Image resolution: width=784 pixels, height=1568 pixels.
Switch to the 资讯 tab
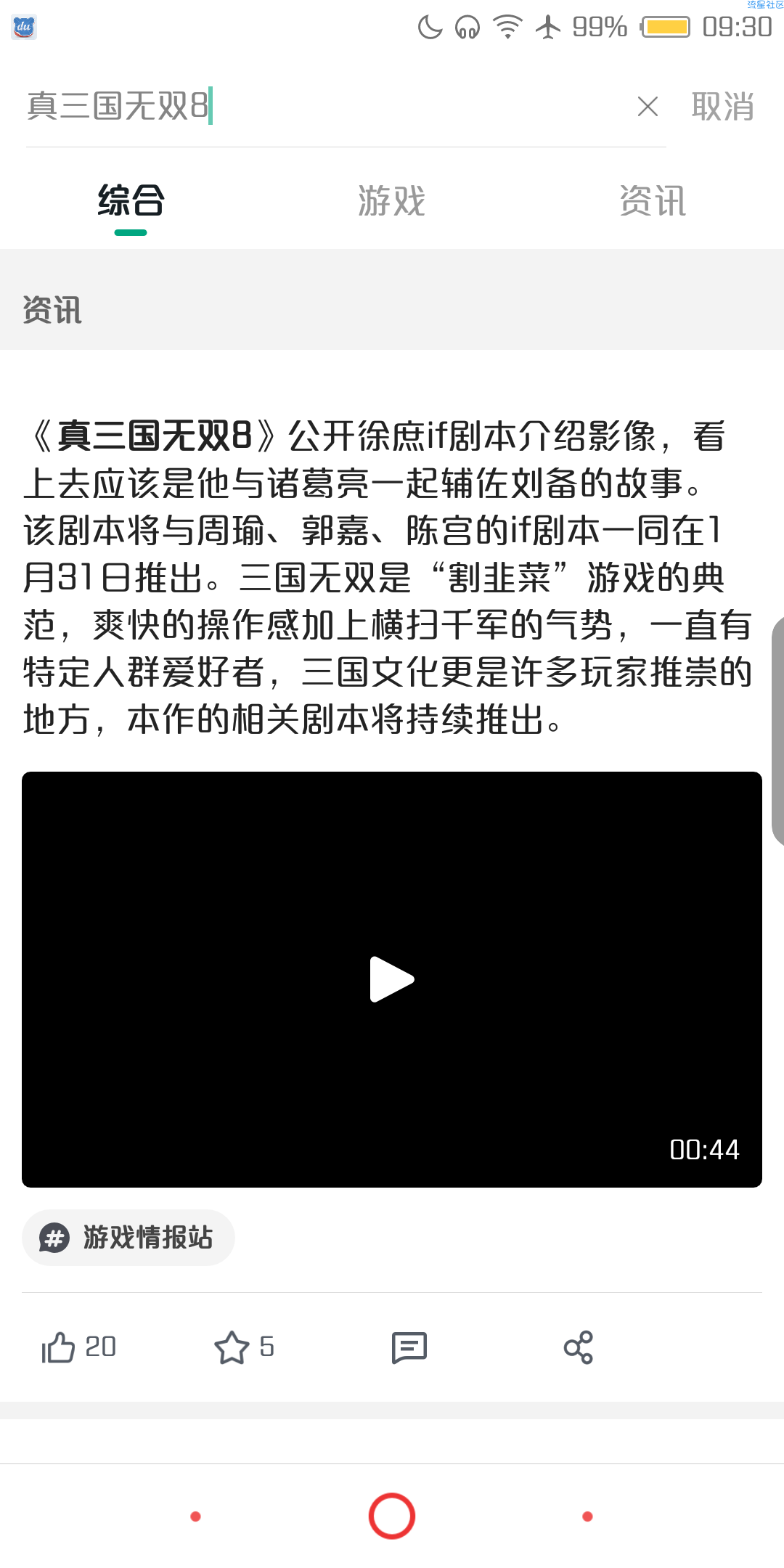pyautogui.click(x=652, y=201)
